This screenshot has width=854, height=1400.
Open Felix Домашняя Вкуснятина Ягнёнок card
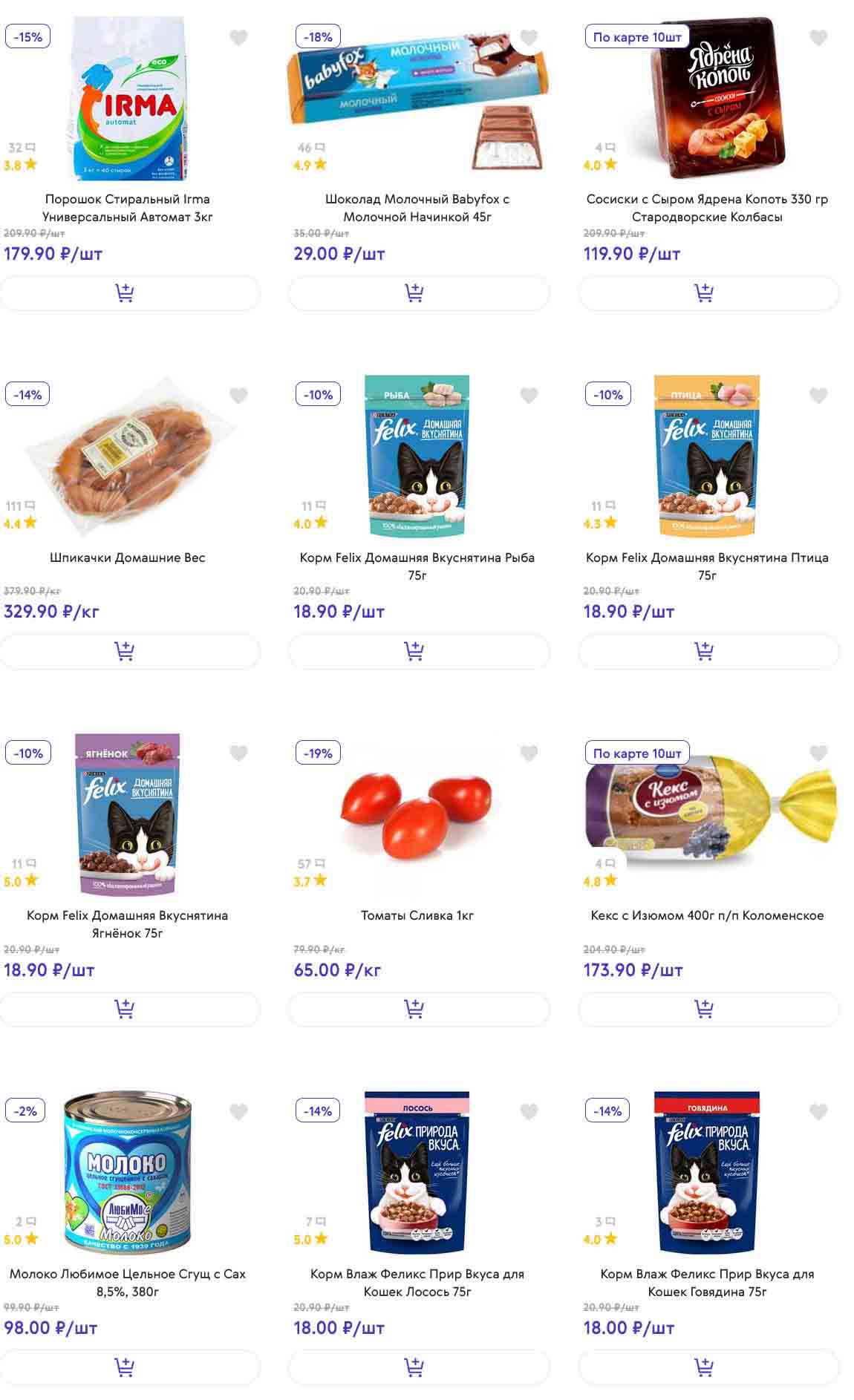coord(127,924)
